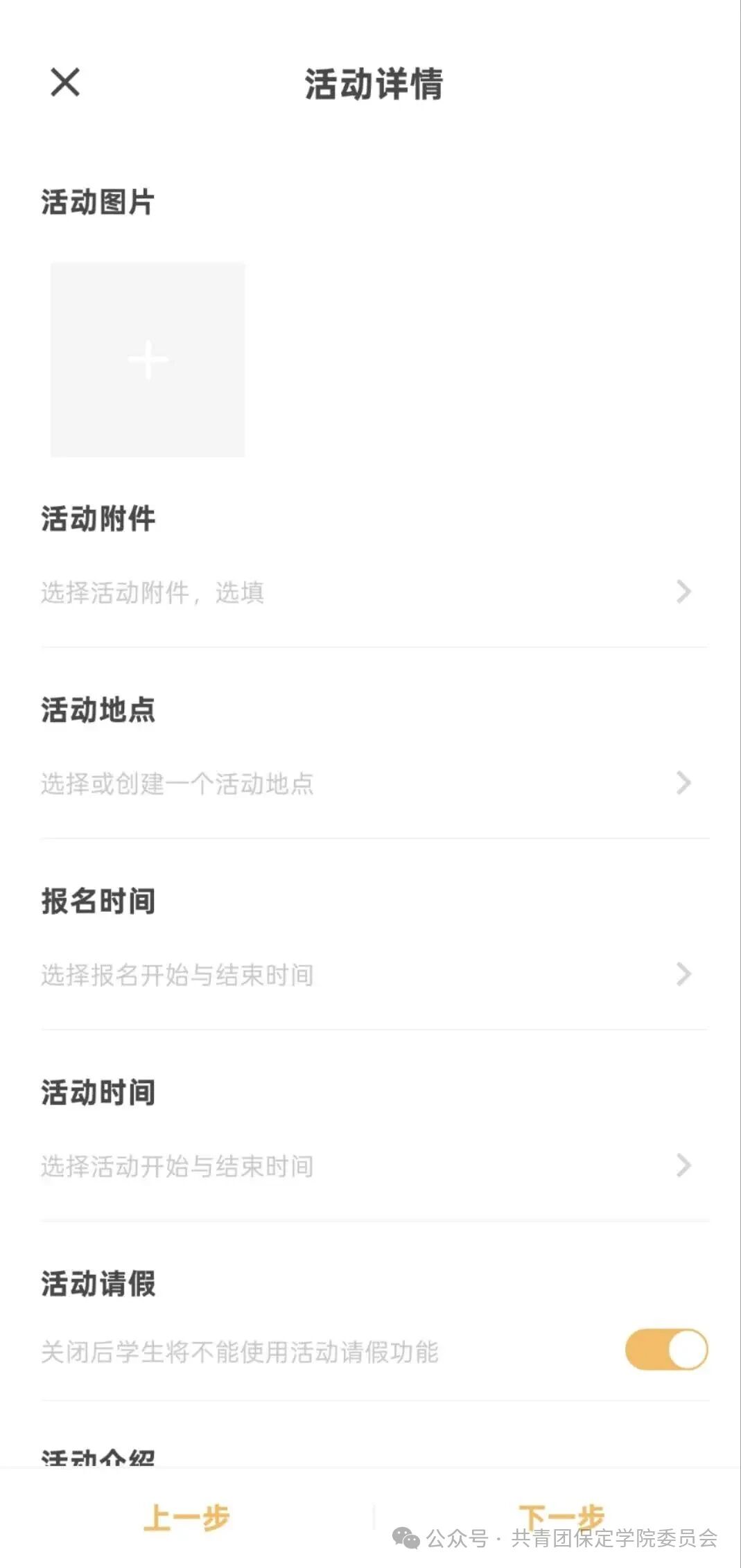The image size is (741, 1568).
Task: Toggle the 活动请假 switch off
Action: (x=665, y=1349)
